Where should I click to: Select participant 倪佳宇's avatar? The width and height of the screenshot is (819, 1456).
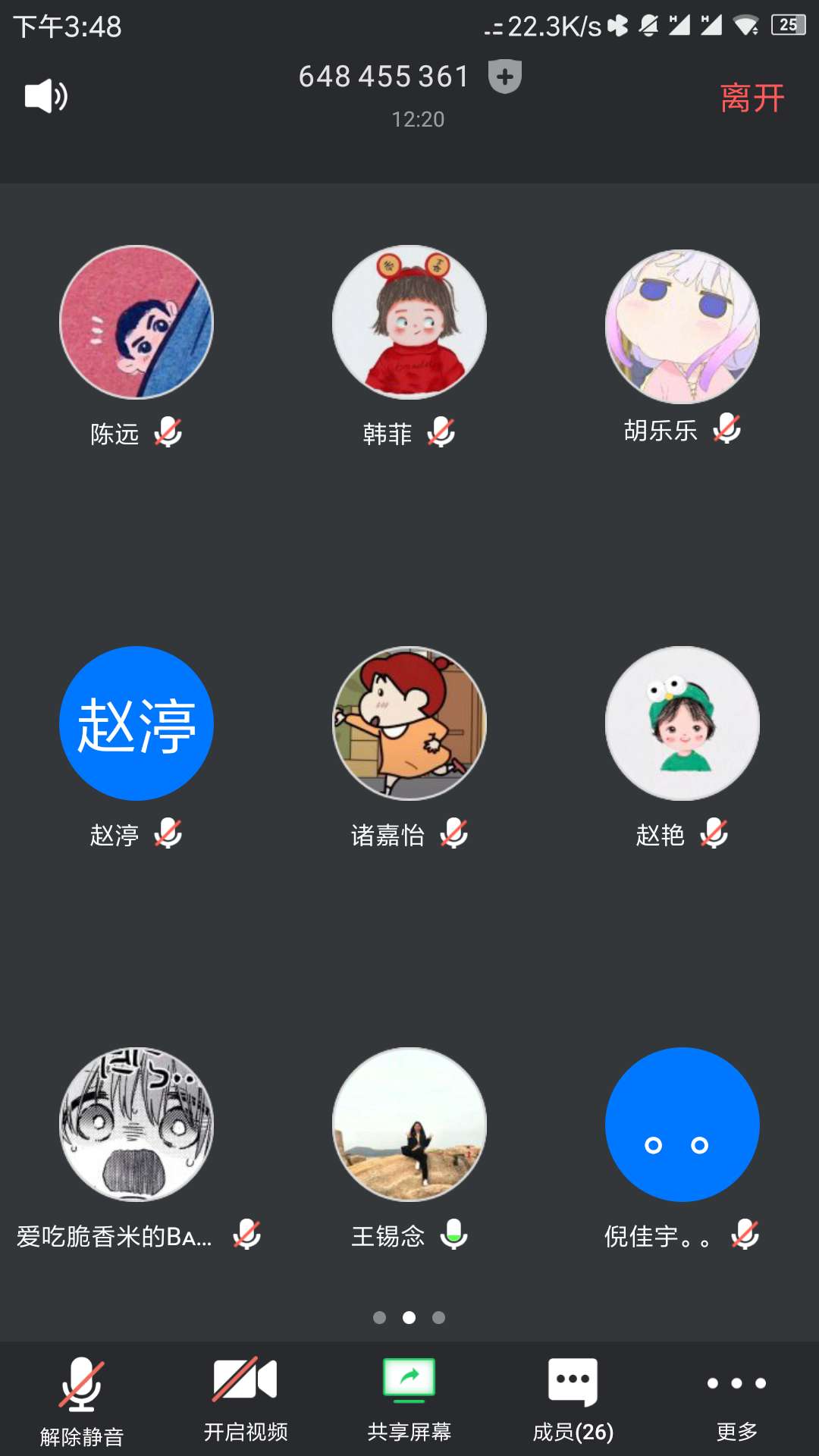coord(682,1125)
